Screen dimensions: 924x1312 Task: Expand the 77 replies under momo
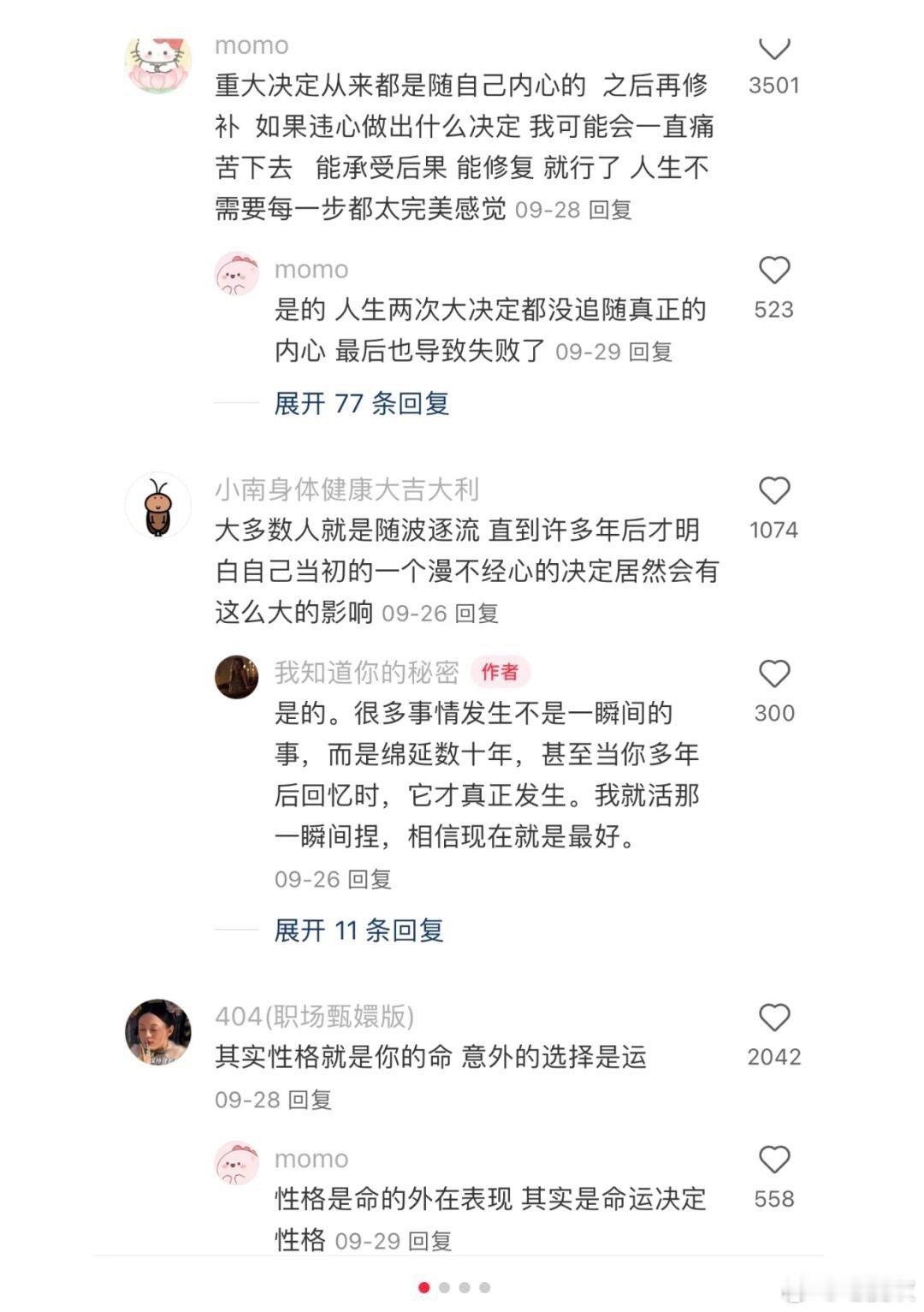[359, 402]
